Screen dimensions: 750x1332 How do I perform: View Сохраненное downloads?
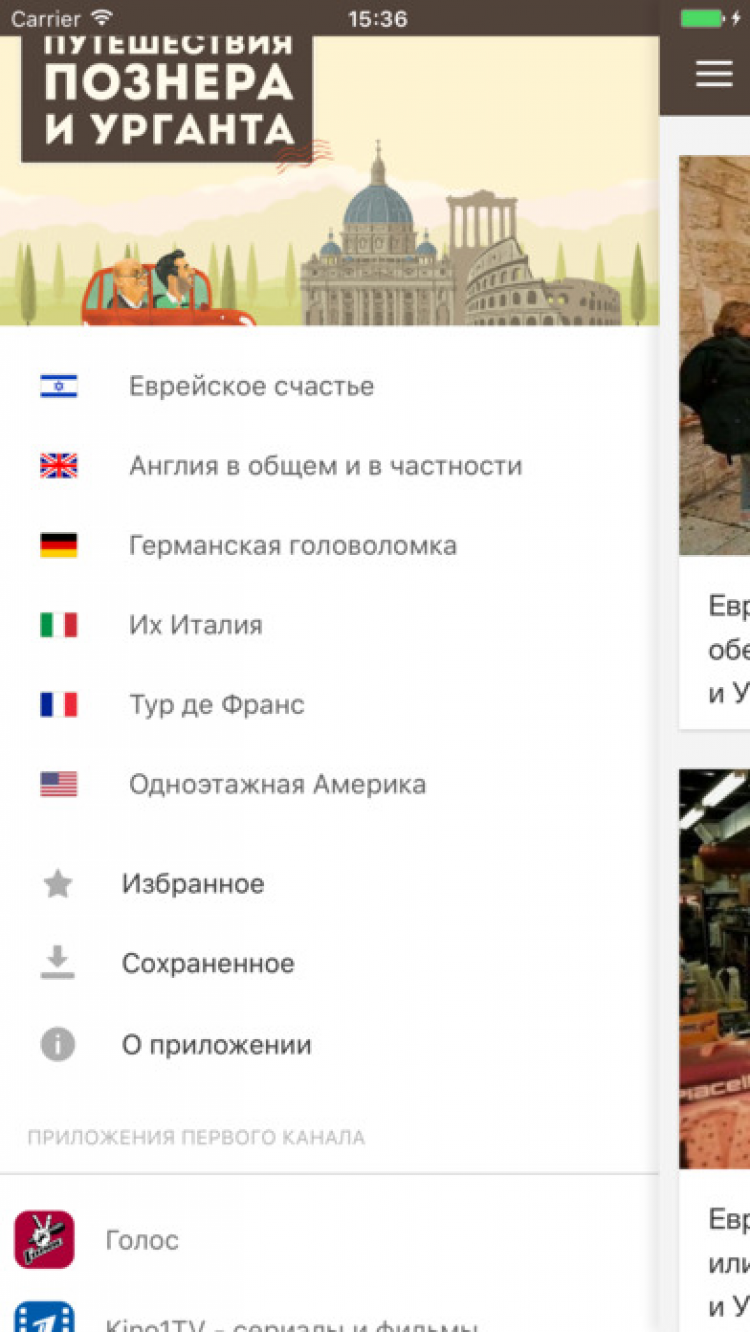208,964
